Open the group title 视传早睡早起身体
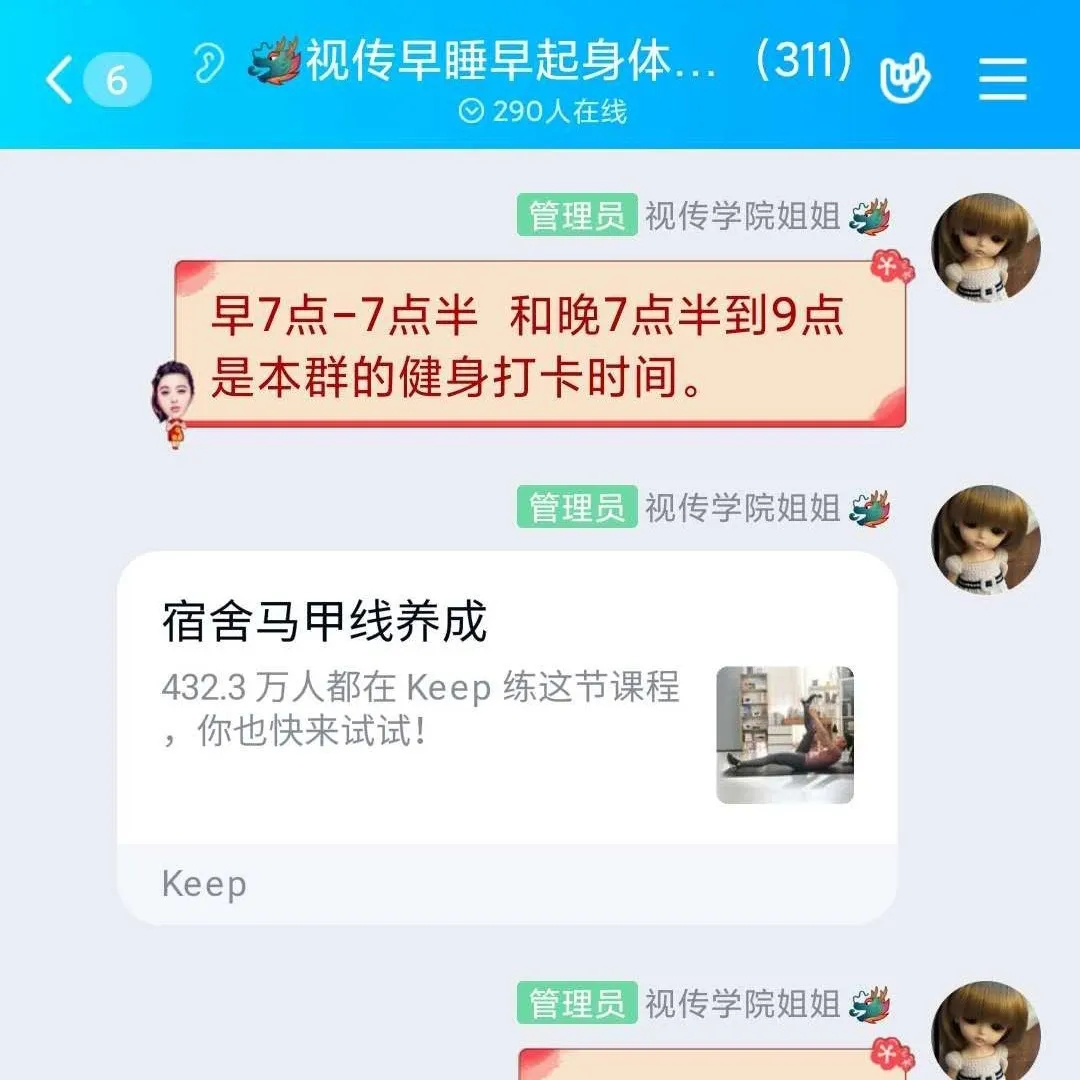 pyautogui.click(x=510, y=63)
